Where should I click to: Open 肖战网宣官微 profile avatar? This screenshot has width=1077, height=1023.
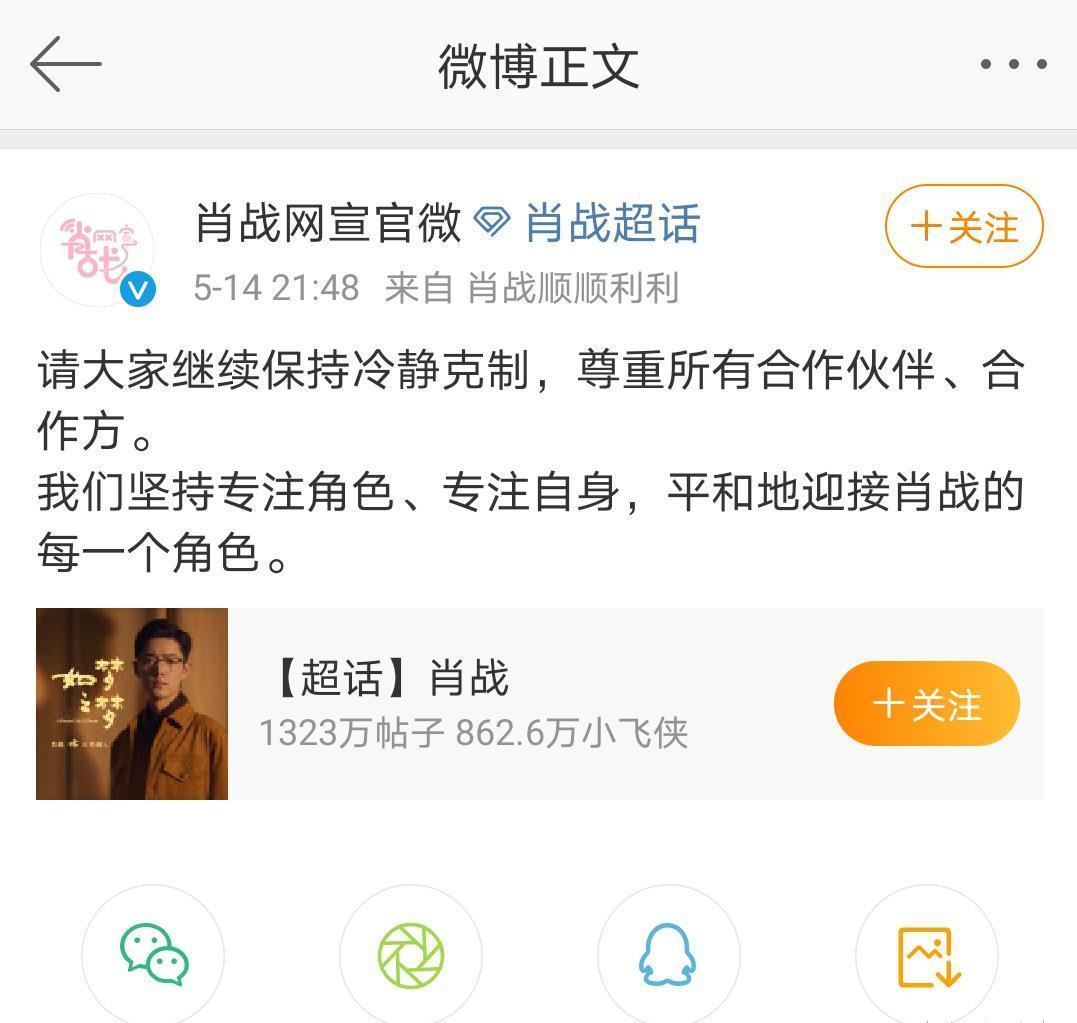point(97,250)
